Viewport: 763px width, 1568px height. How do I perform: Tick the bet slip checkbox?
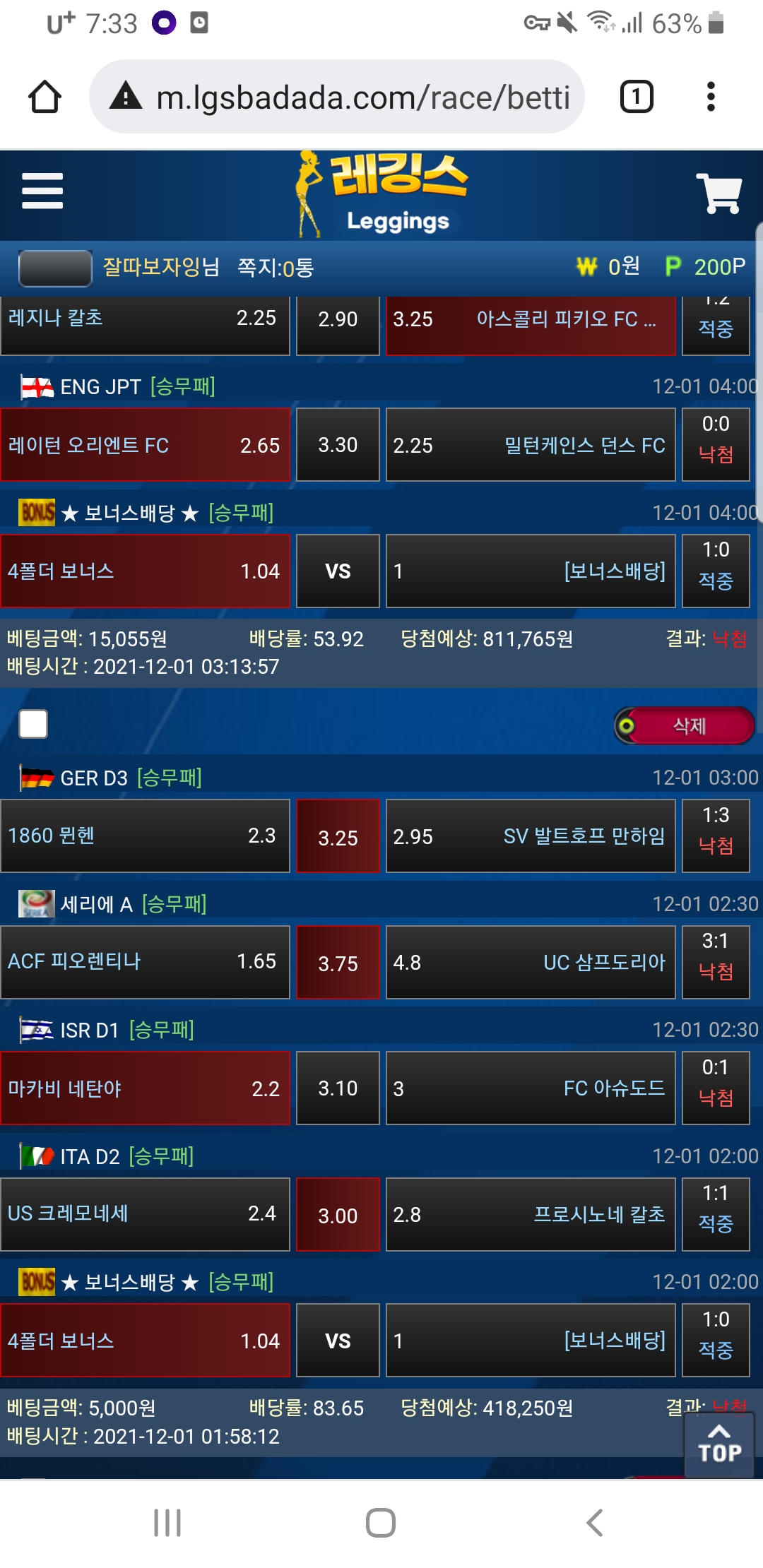point(33,724)
